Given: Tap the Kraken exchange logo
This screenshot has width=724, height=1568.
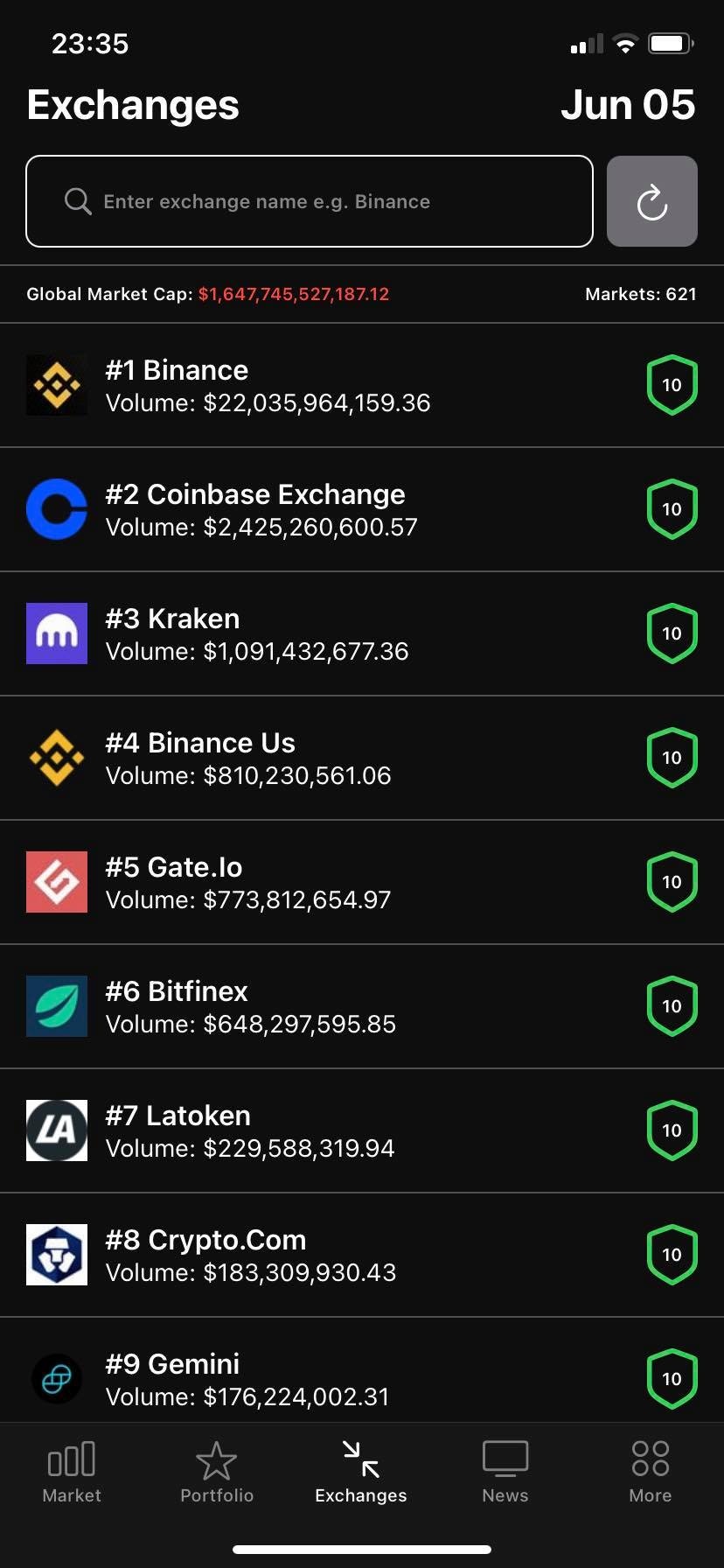Looking at the screenshot, I should pyautogui.click(x=57, y=633).
